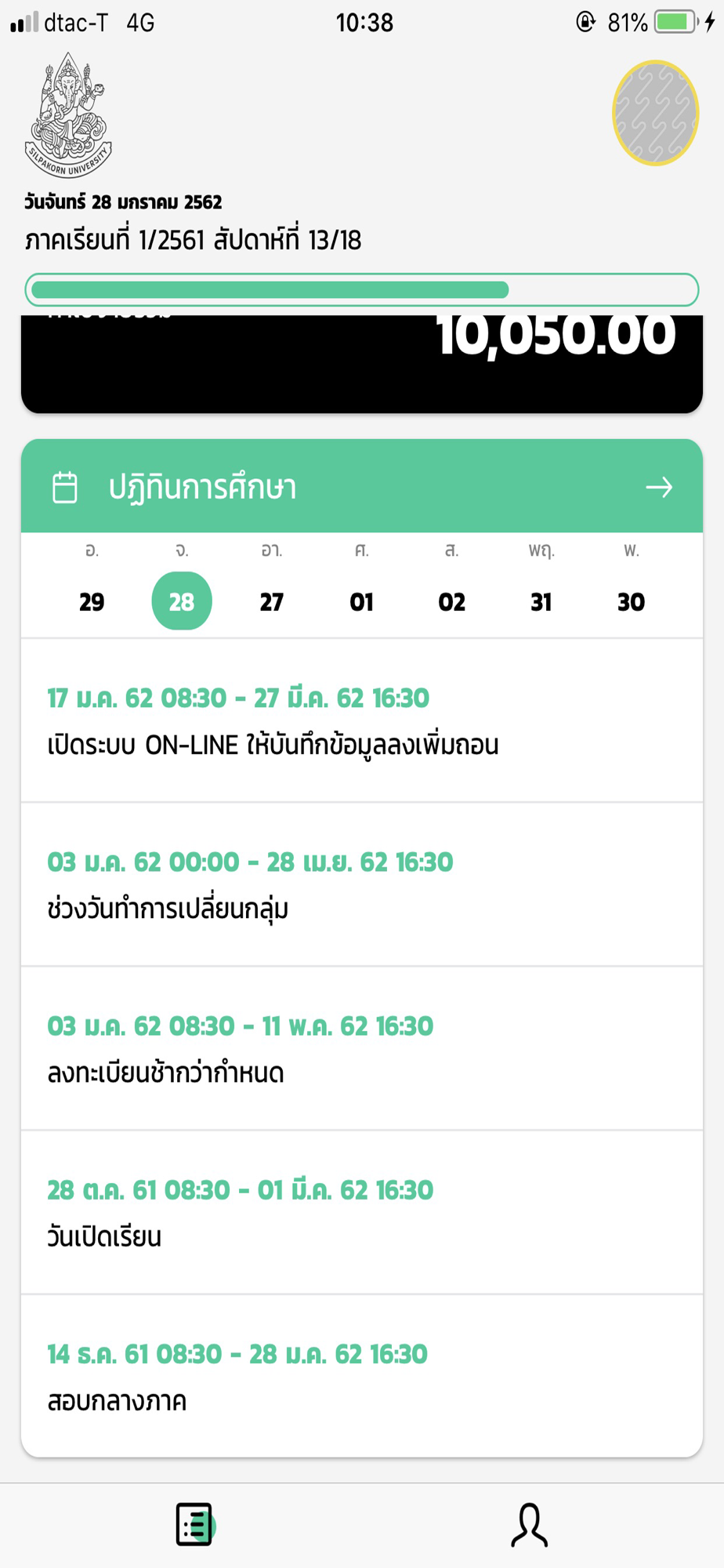This screenshot has height=1568, width=724.
Task: Pick date 30 in the calendar strip
Action: 631,601
